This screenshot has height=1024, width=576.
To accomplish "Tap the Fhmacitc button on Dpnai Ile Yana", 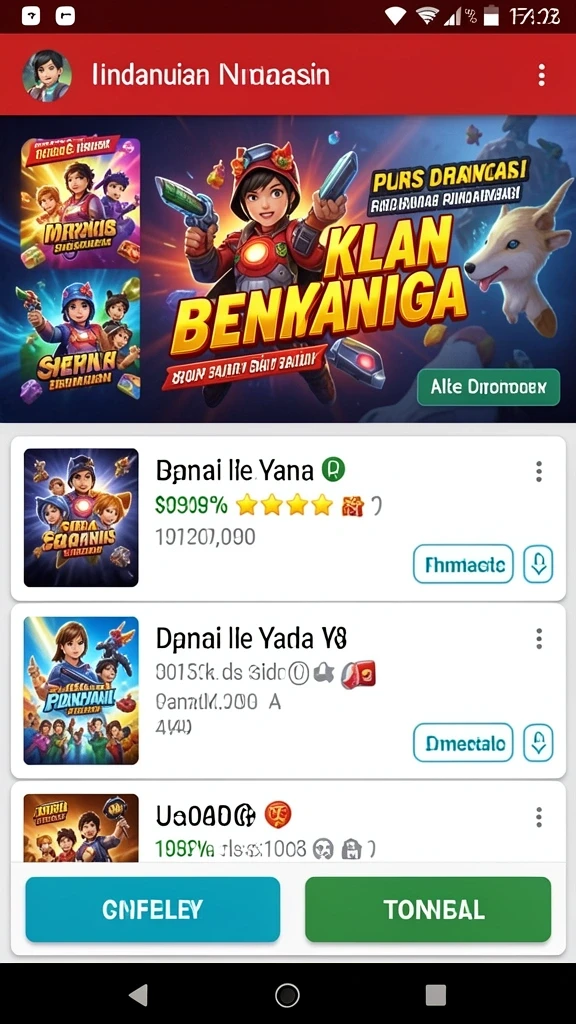I will [463, 564].
